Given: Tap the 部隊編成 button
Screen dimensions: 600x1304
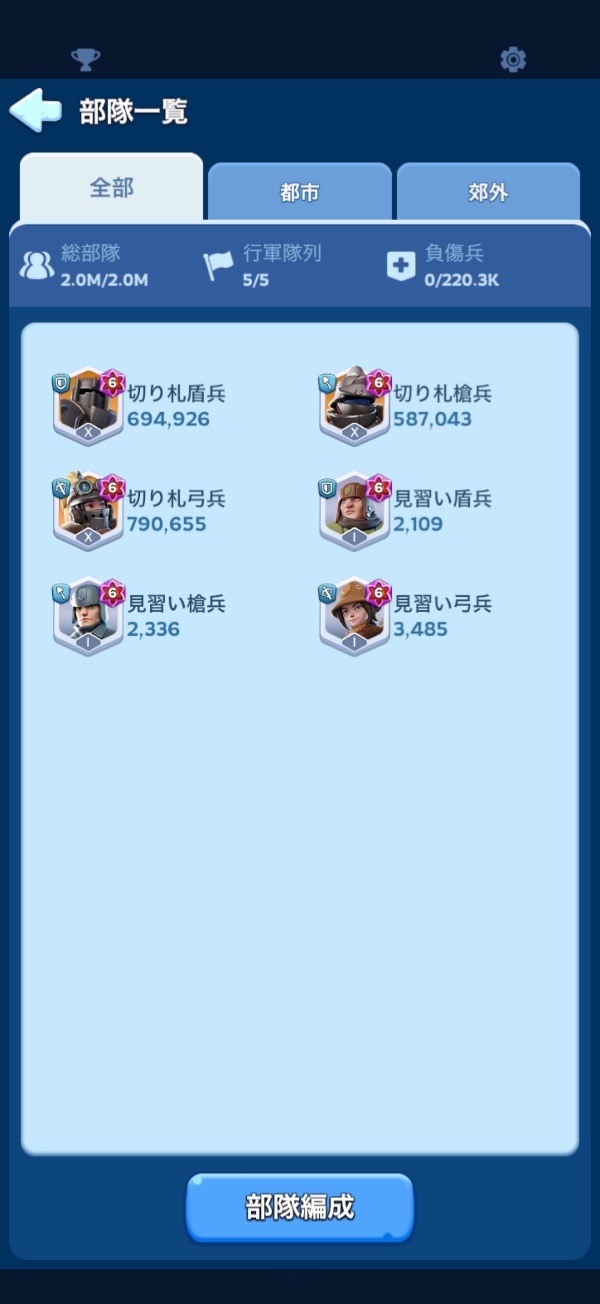Looking at the screenshot, I should 299,1207.
